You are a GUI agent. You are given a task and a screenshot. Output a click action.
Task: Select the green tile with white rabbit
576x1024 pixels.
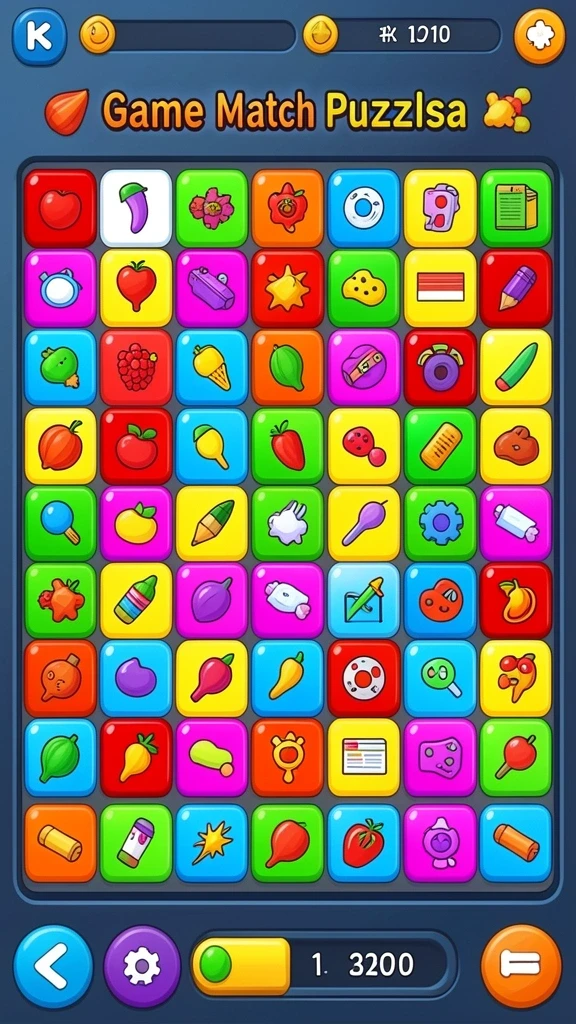point(287,524)
